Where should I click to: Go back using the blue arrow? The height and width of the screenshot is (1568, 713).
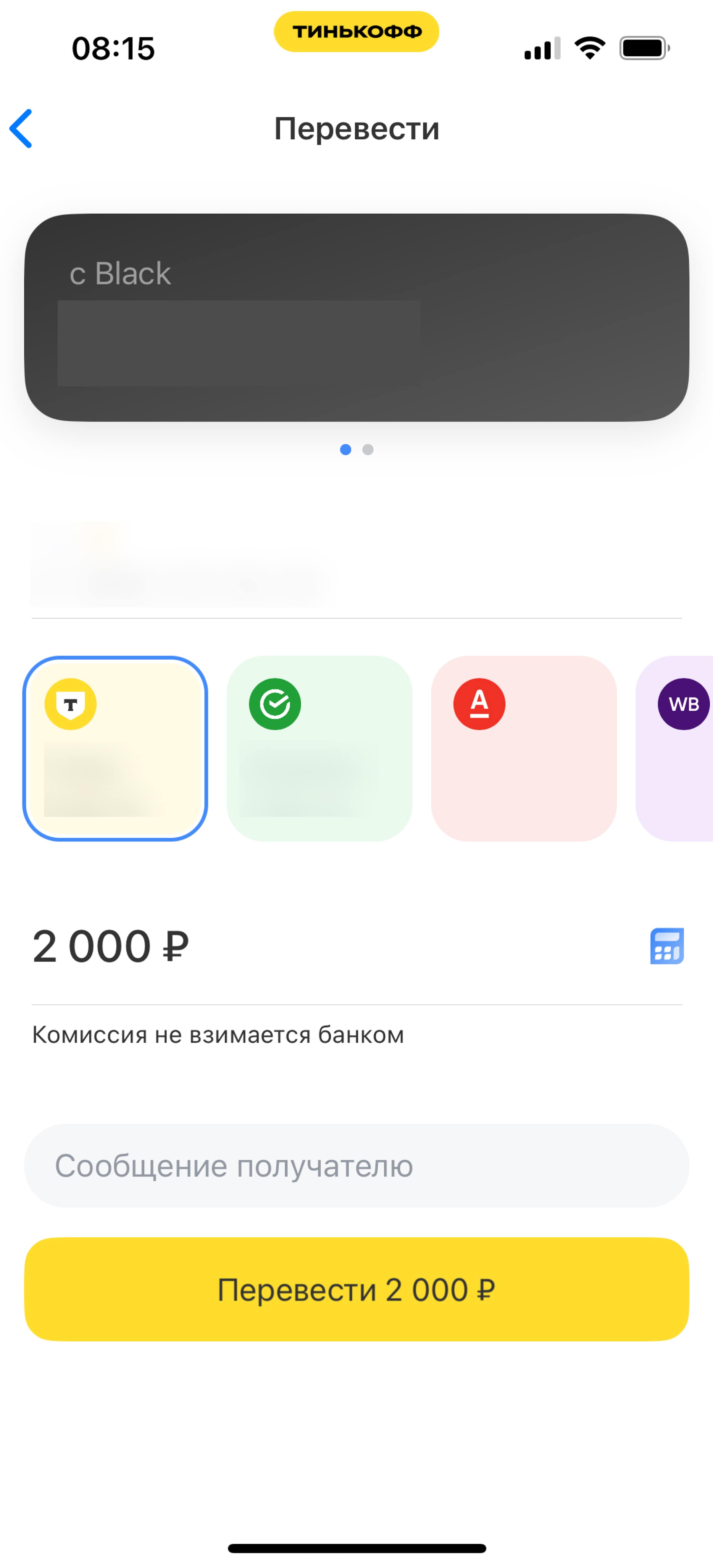point(21,128)
